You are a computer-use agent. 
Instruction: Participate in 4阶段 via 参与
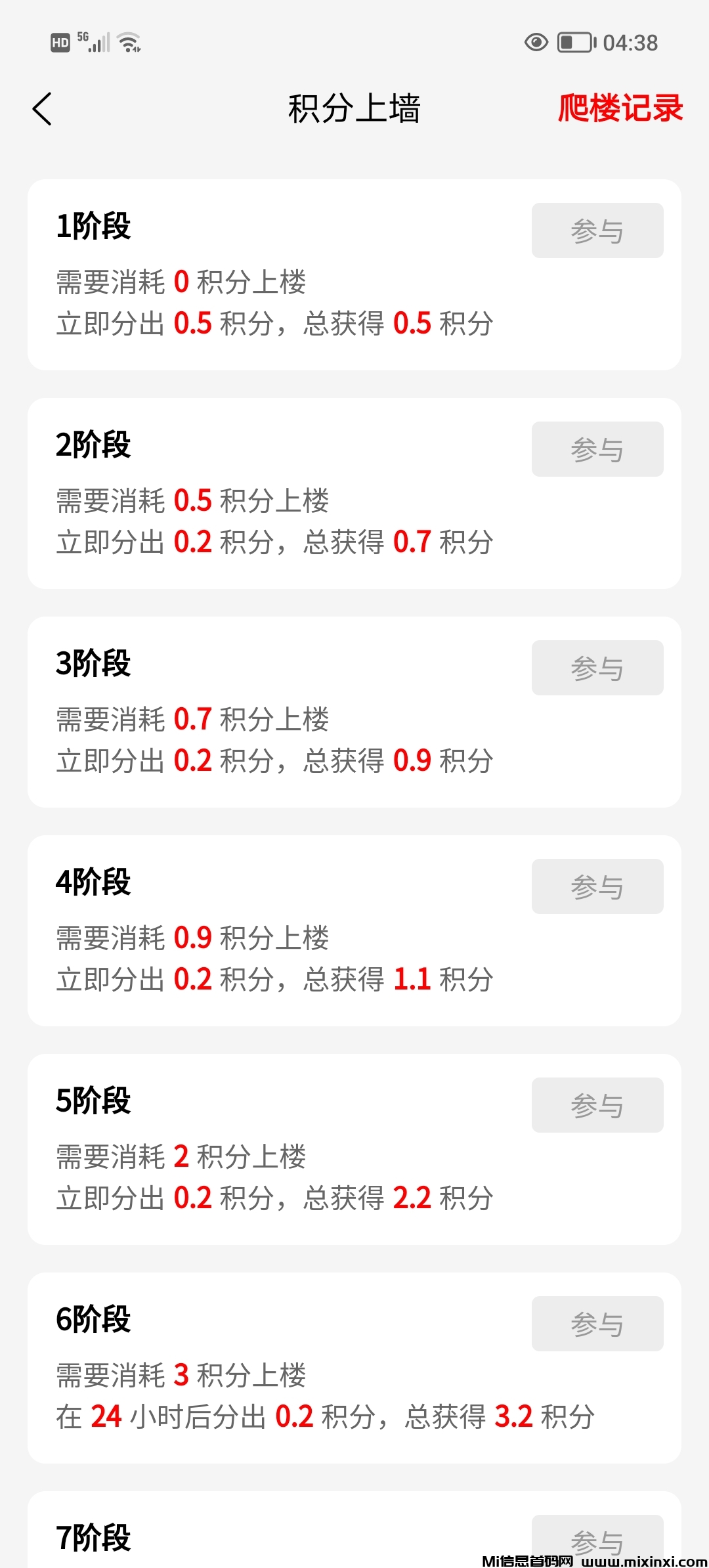coord(597,886)
